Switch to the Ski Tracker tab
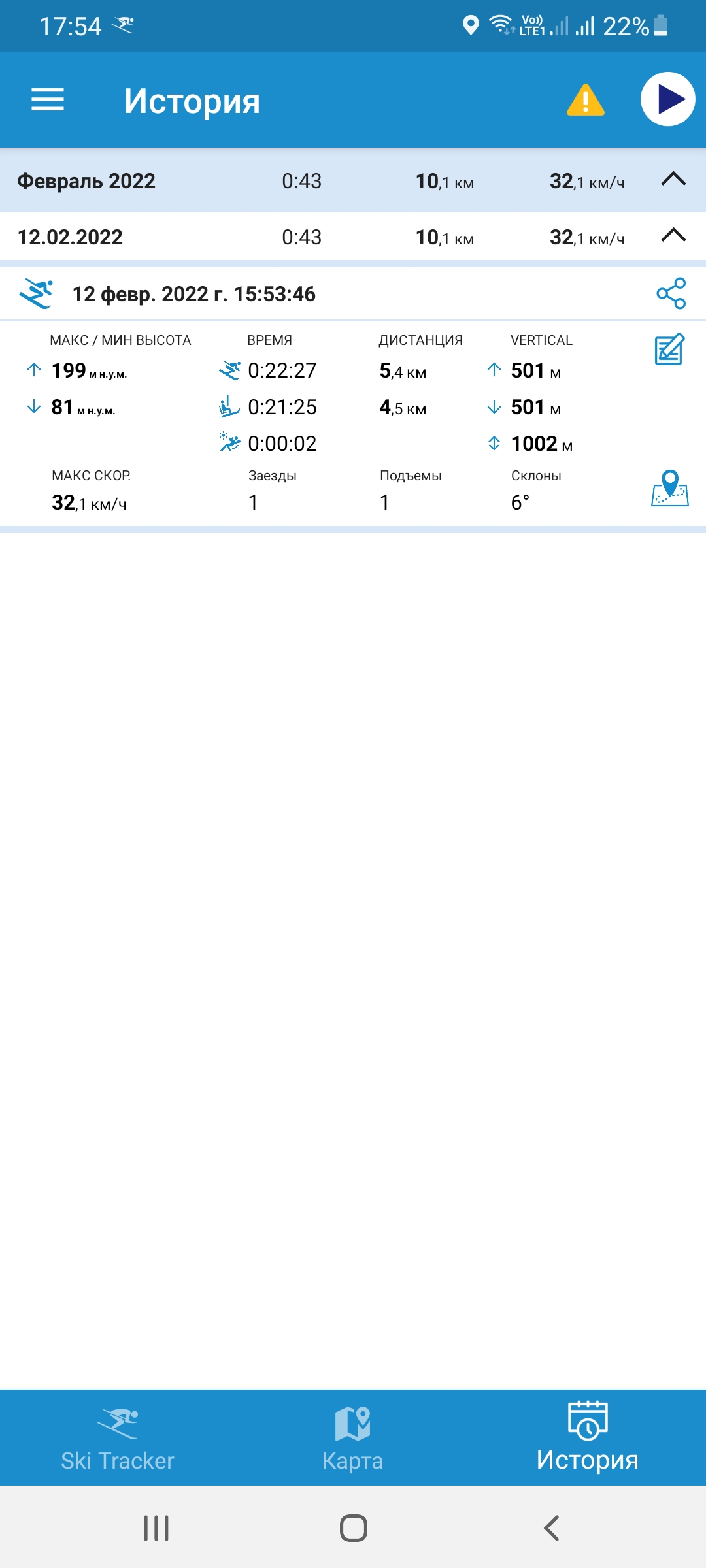 click(x=118, y=1437)
